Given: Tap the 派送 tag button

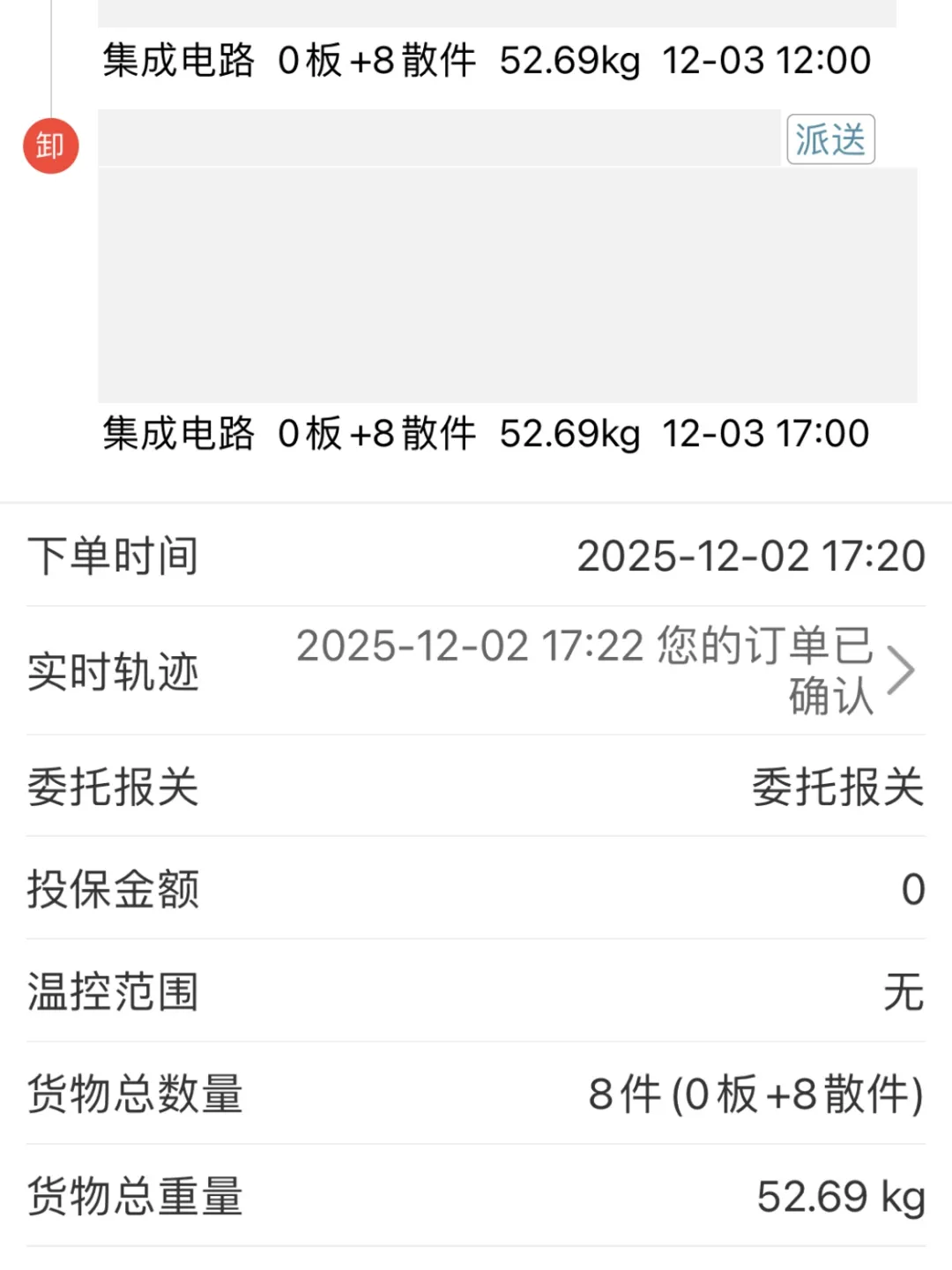Looking at the screenshot, I should [x=829, y=139].
